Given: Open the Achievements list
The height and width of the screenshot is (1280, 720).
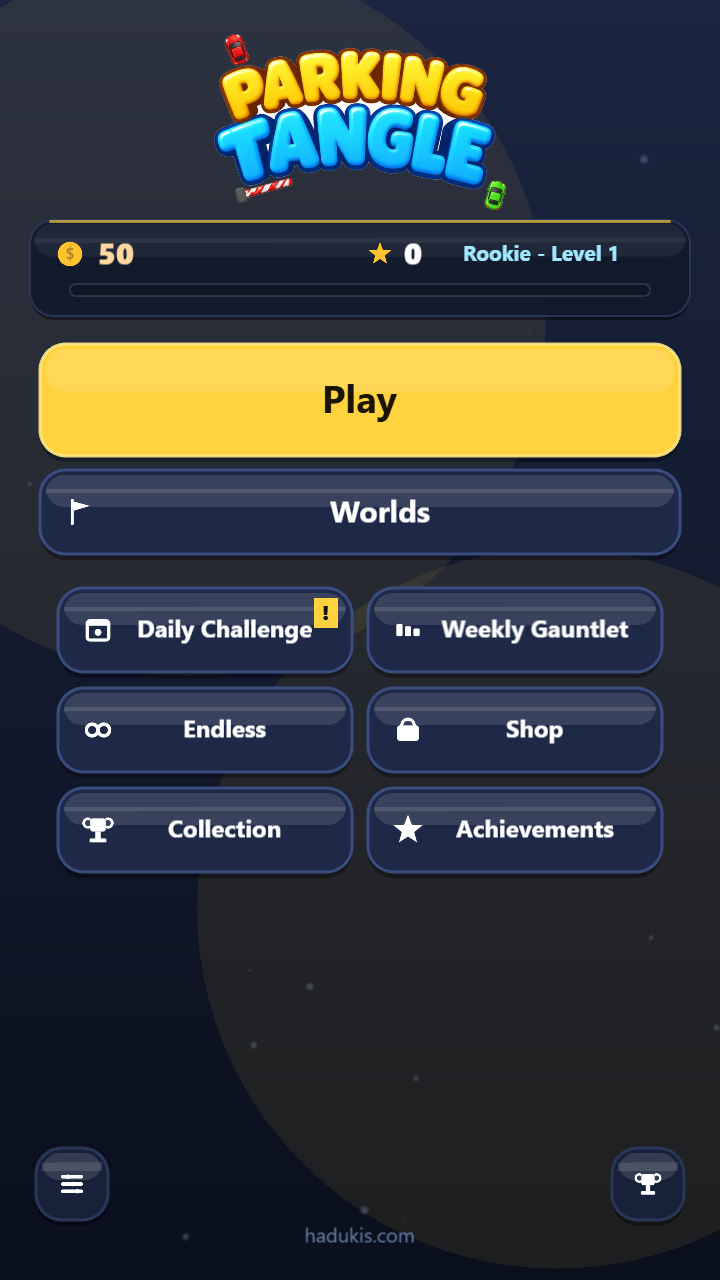Looking at the screenshot, I should click(515, 830).
